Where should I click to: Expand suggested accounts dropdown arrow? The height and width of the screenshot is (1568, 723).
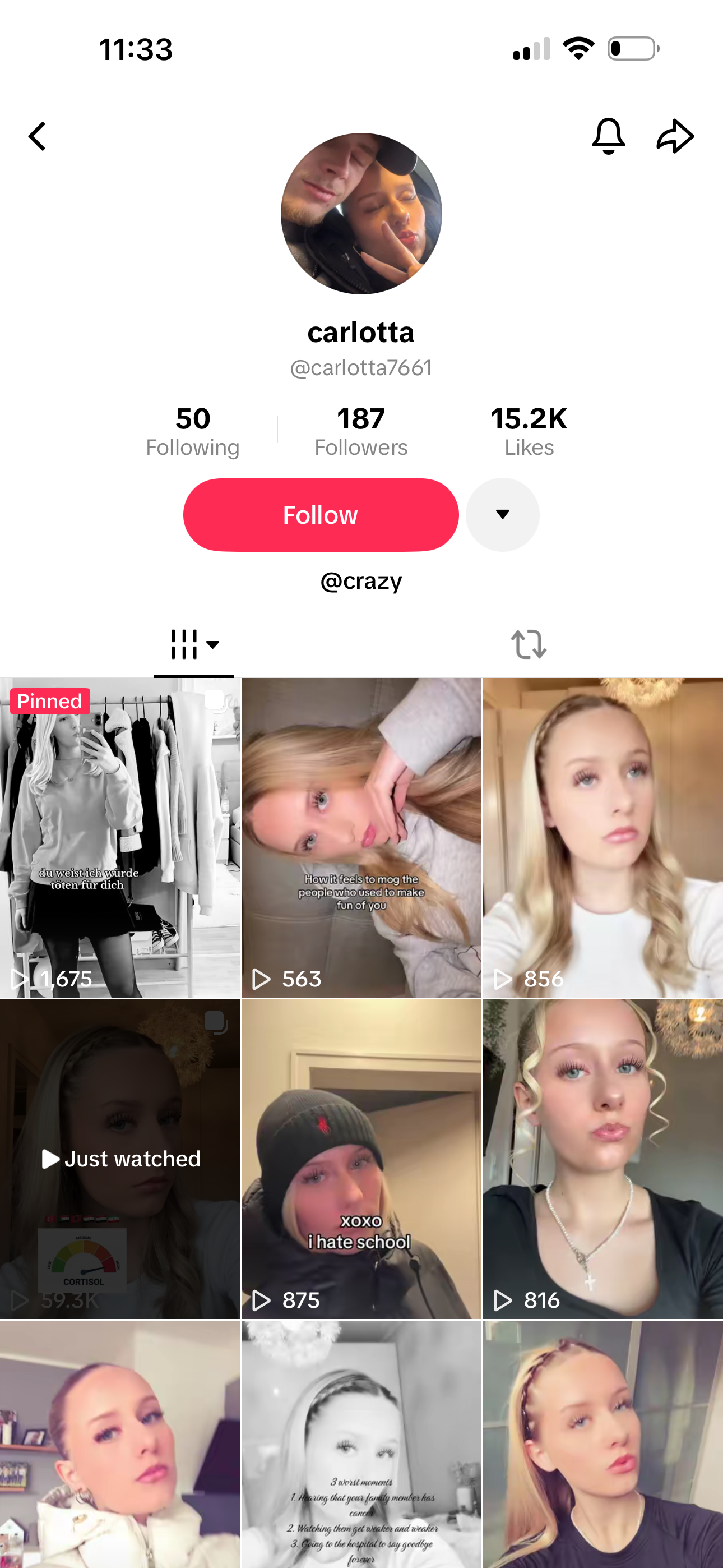coord(502,515)
